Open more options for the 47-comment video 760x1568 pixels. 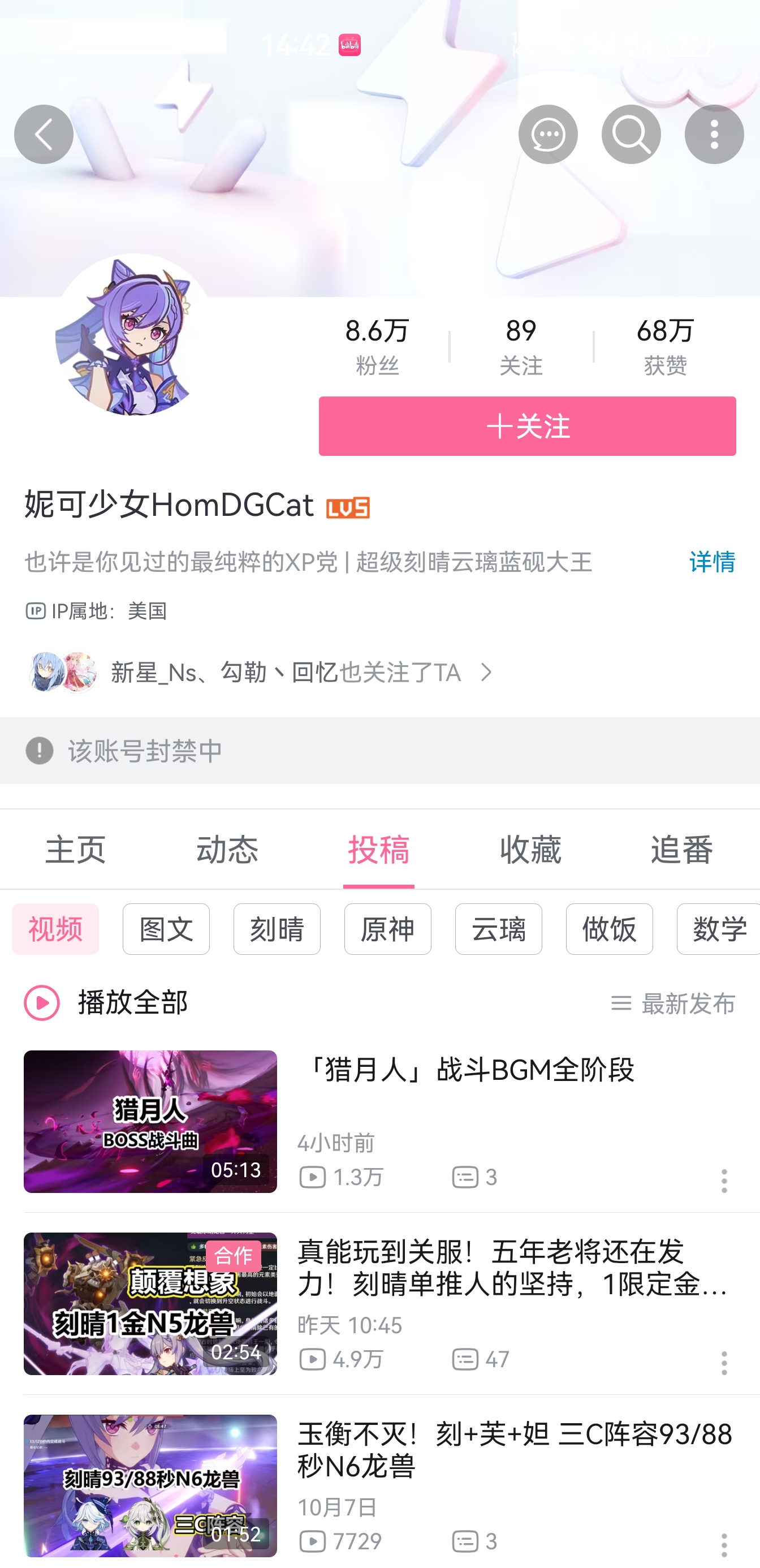[723, 1362]
